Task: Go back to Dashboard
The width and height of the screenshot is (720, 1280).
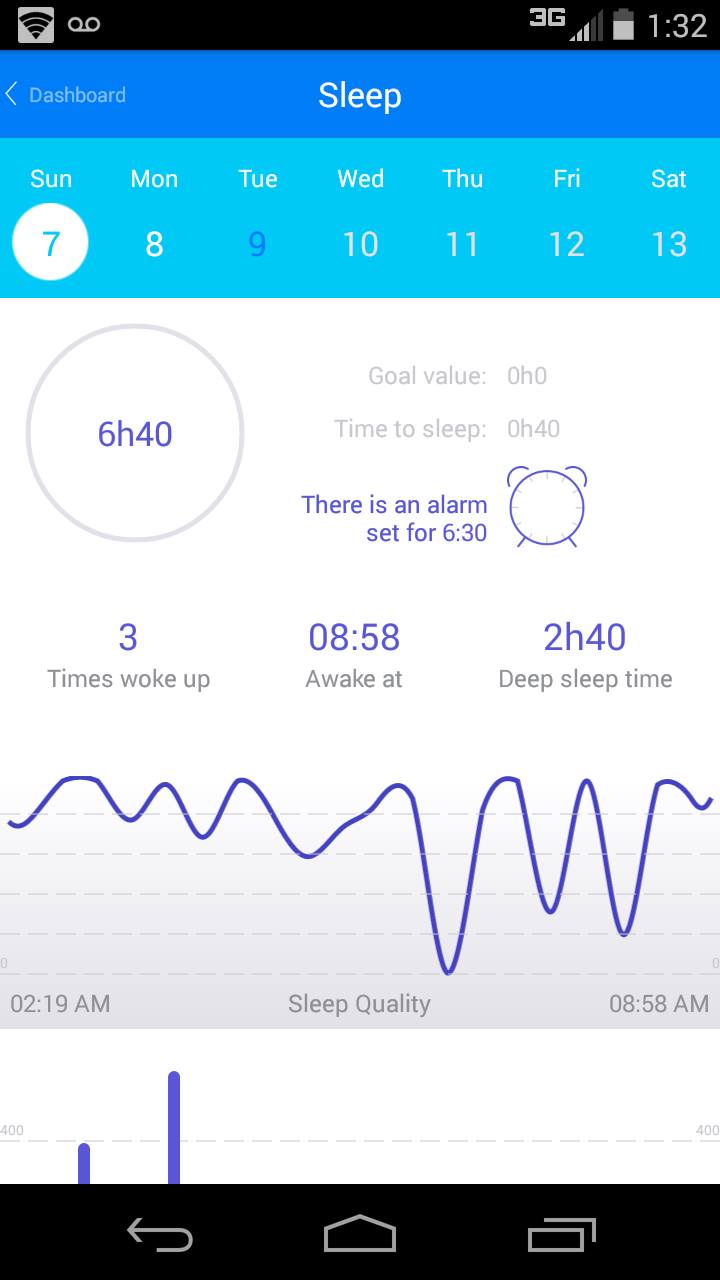Action: [x=66, y=95]
